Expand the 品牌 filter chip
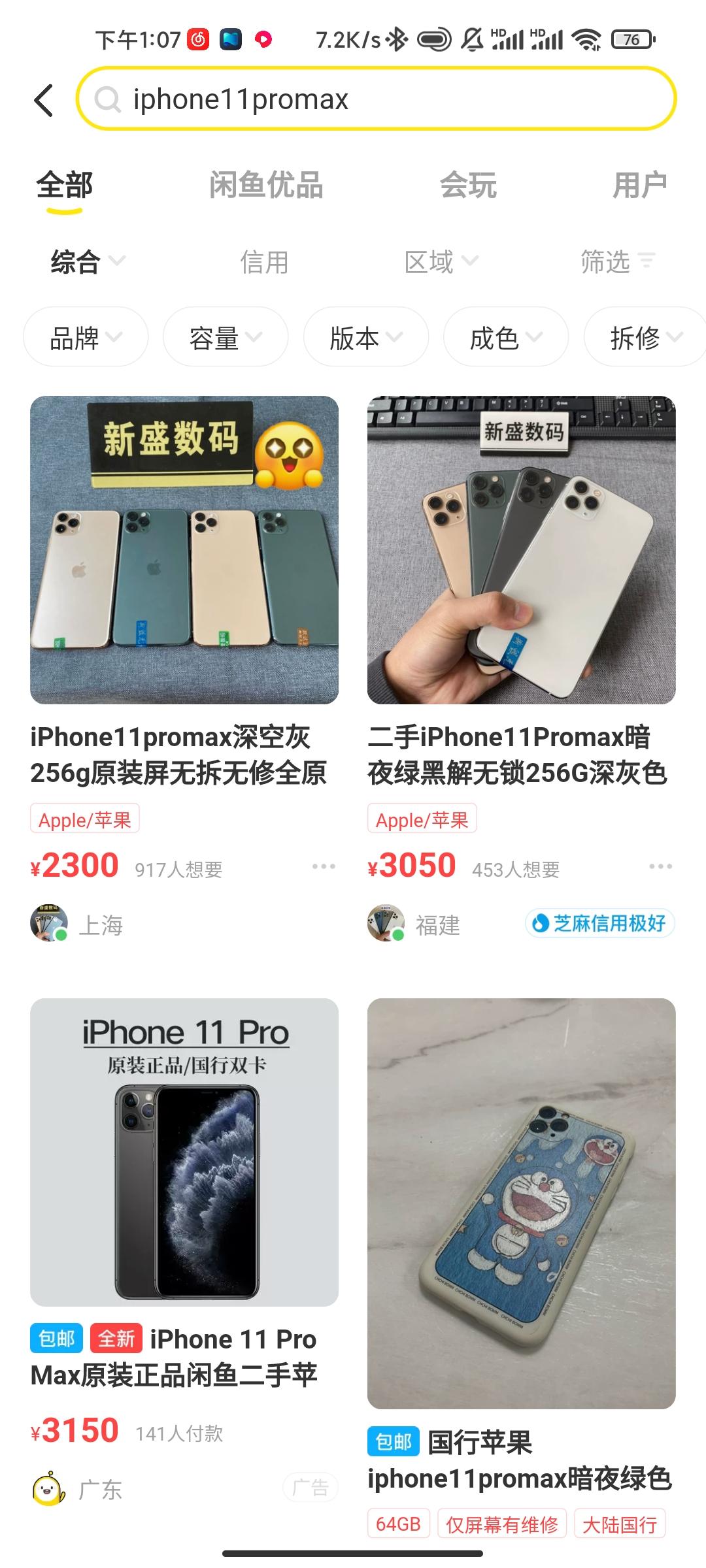This screenshot has height=1568, width=706. [86, 338]
